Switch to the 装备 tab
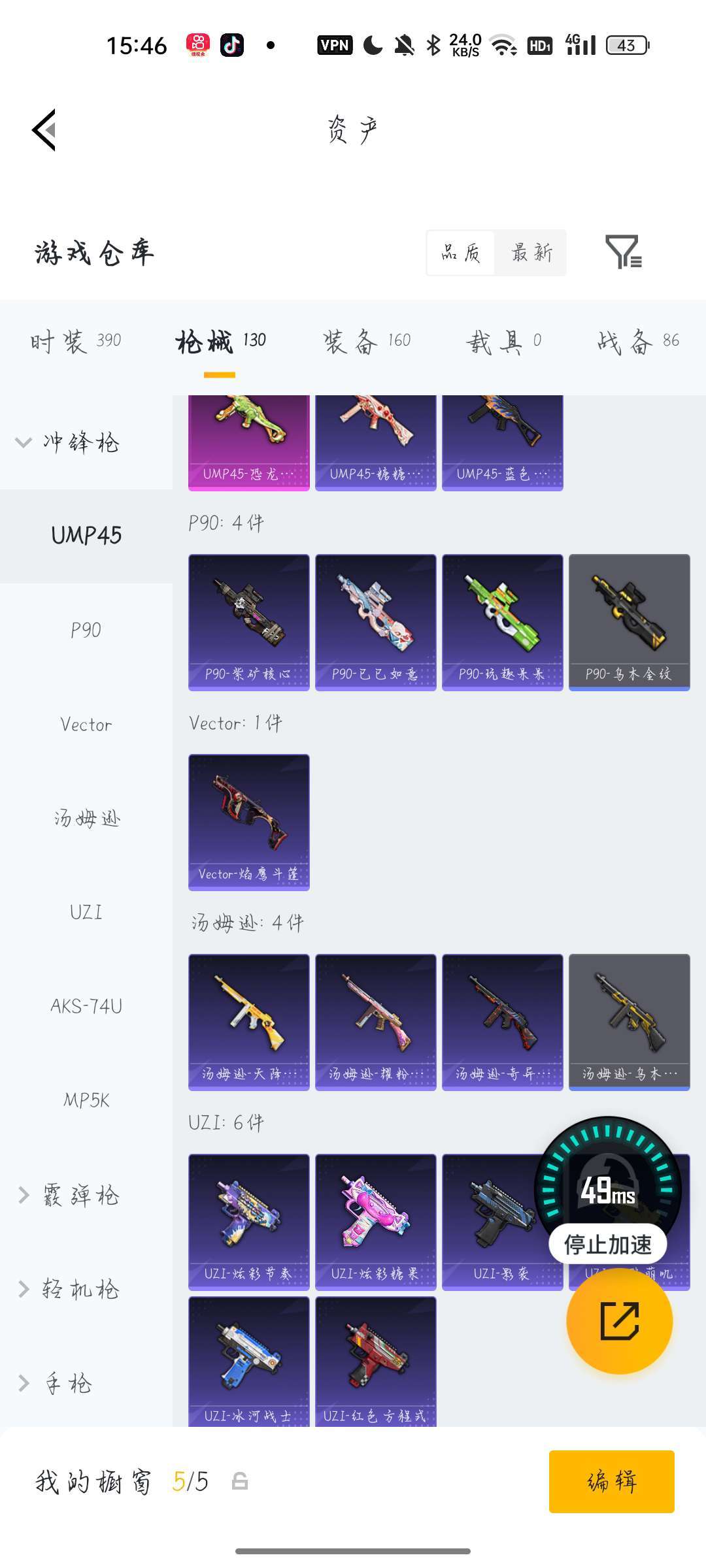Image resolution: width=706 pixels, height=1568 pixels. point(366,341)
